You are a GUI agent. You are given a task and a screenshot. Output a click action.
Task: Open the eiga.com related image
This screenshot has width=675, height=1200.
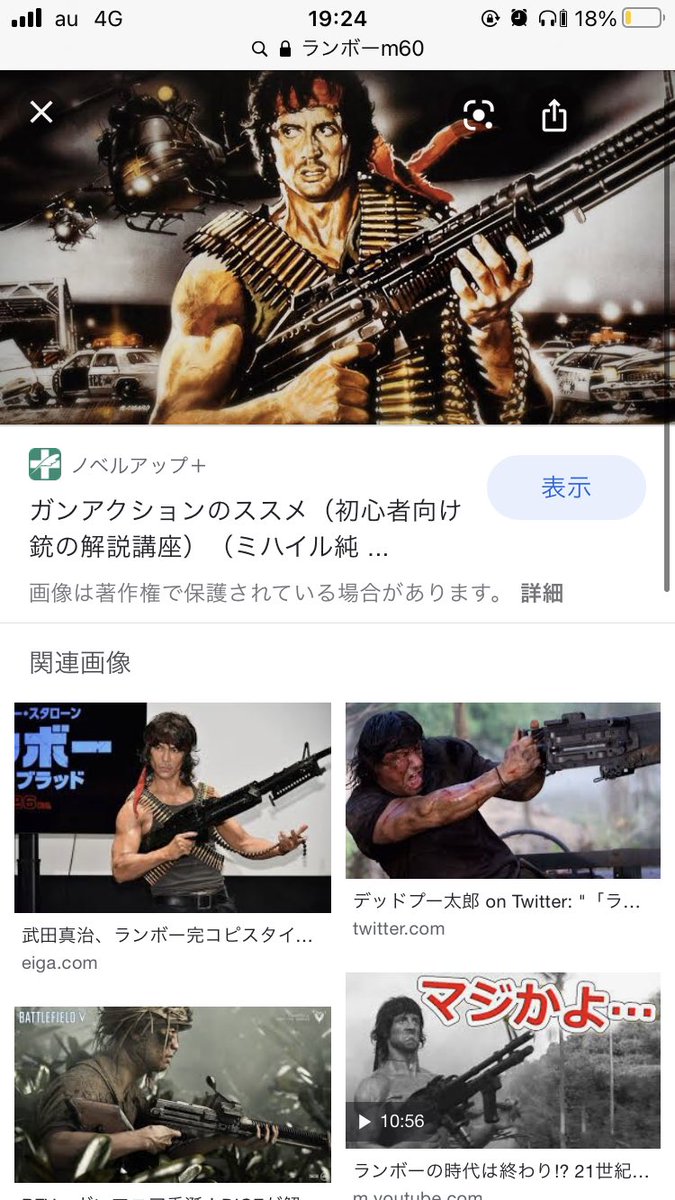(172, 807)
